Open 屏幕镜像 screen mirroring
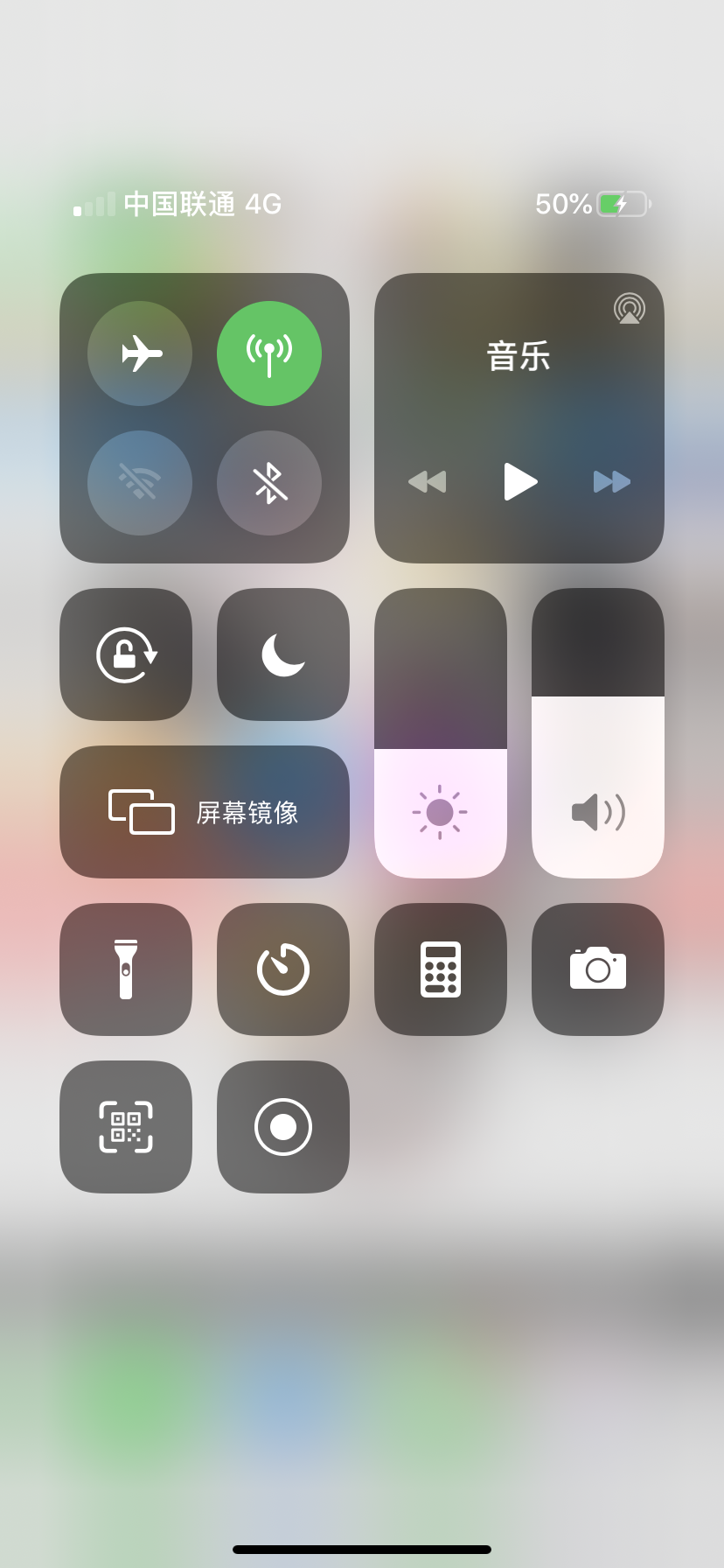Screen dimensions: 724x1568 205,812
